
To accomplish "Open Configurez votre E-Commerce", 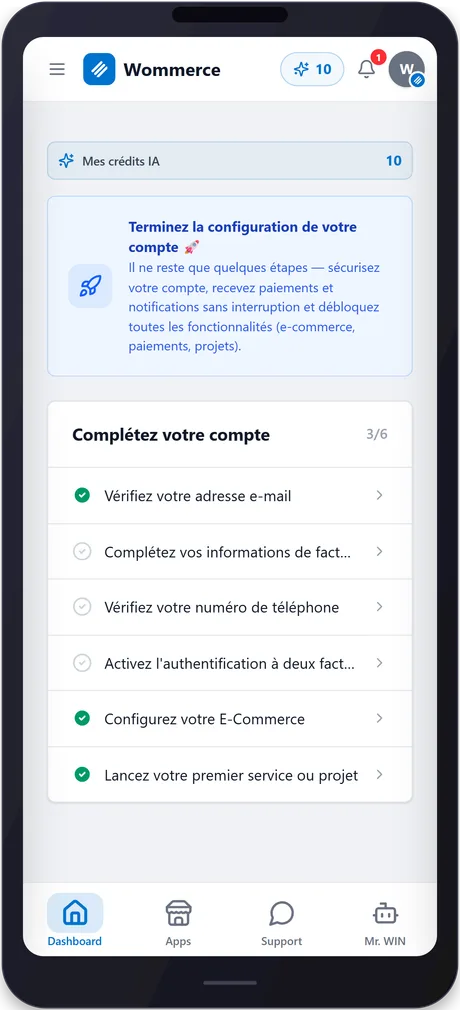I will click(230, 719).
